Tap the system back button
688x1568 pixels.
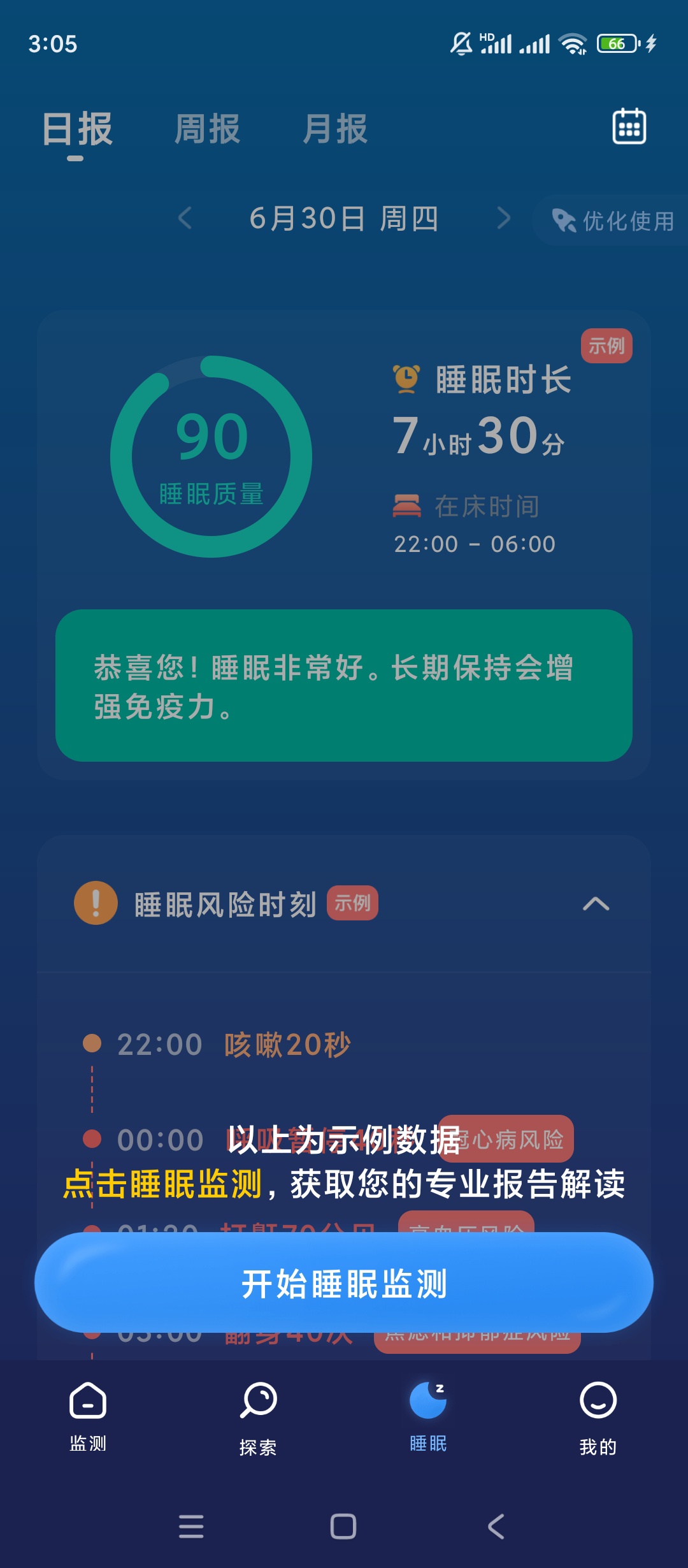tap(496, 1527)
